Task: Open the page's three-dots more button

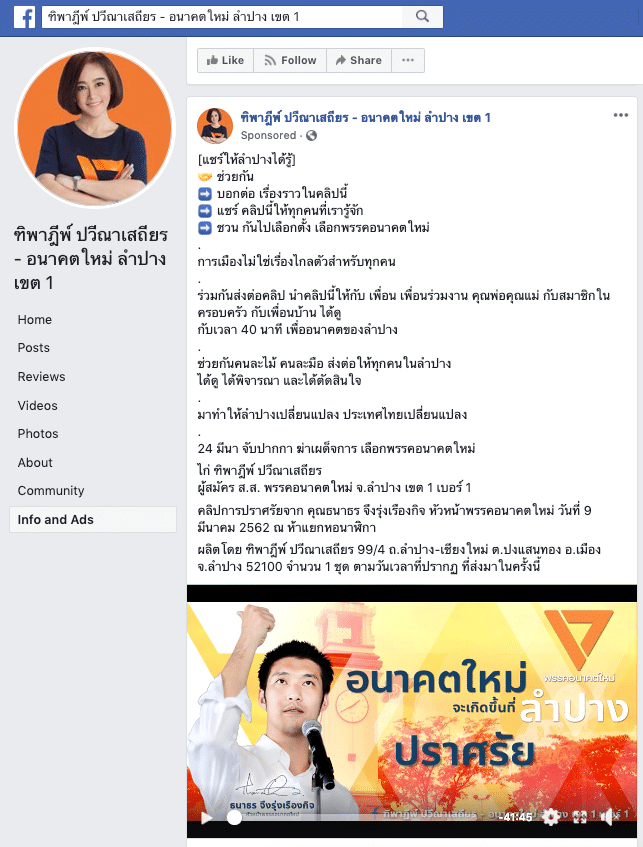Action: [x=407, y=60]
